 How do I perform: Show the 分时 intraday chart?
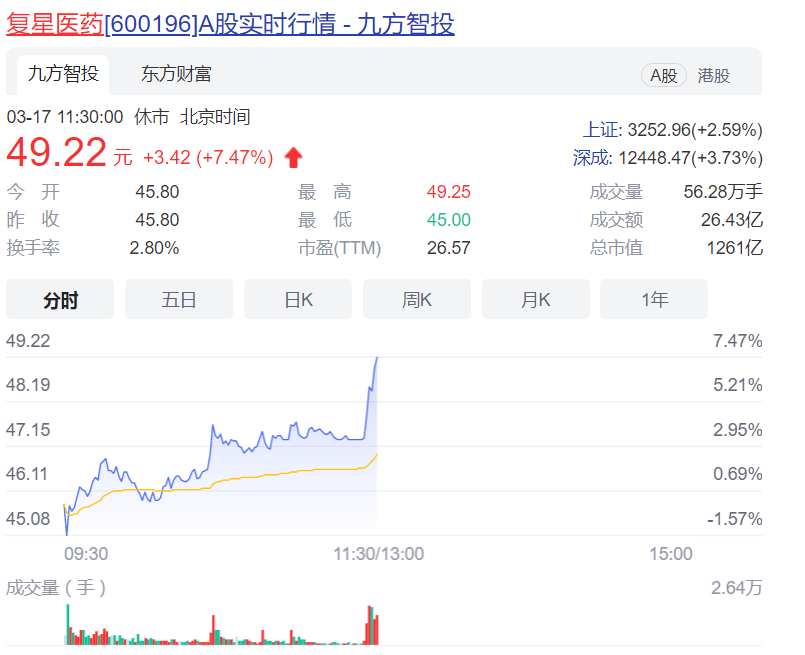click(x=60, y=299)
